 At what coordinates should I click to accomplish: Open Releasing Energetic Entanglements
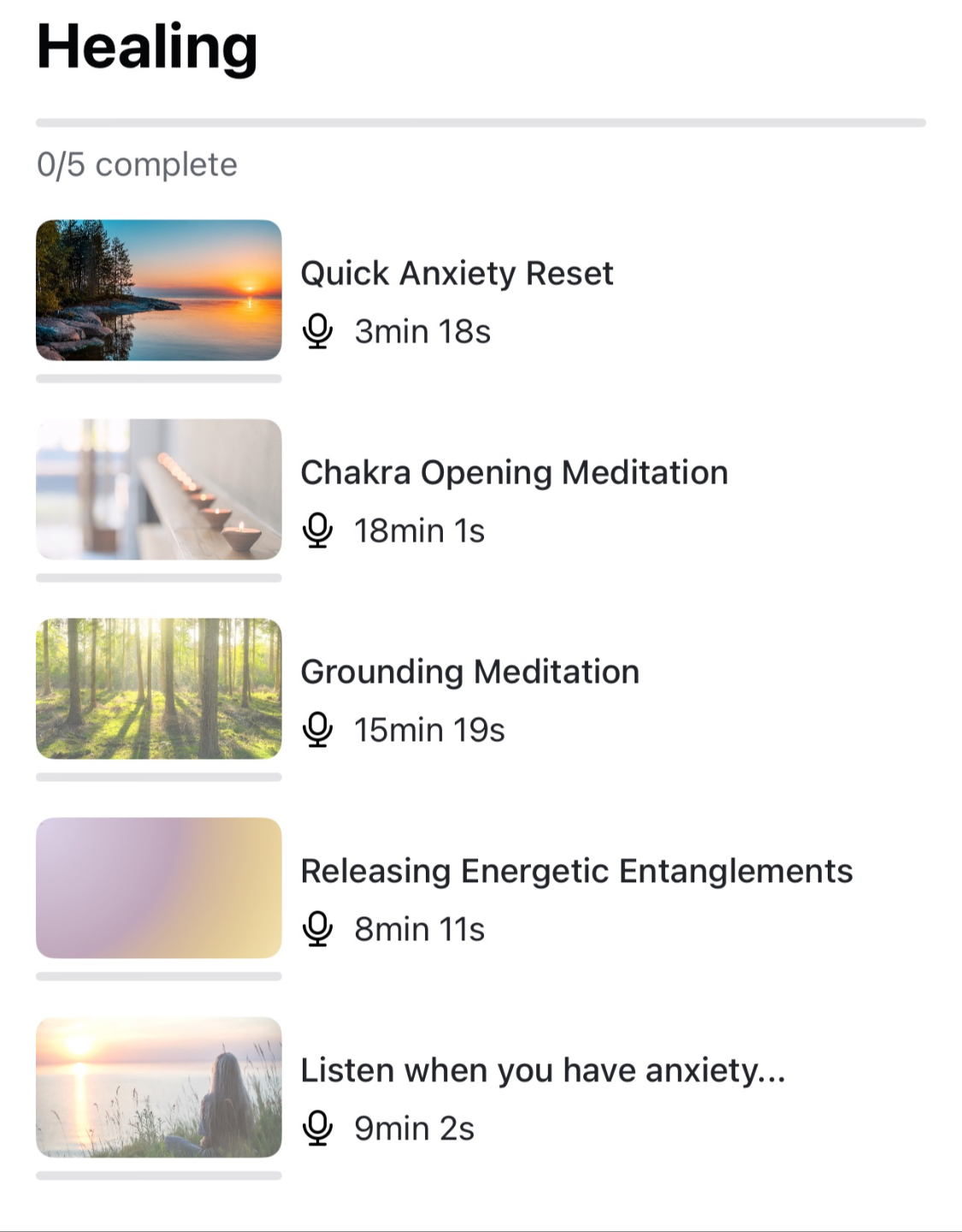pyautogui.click(x=575, y=872)
